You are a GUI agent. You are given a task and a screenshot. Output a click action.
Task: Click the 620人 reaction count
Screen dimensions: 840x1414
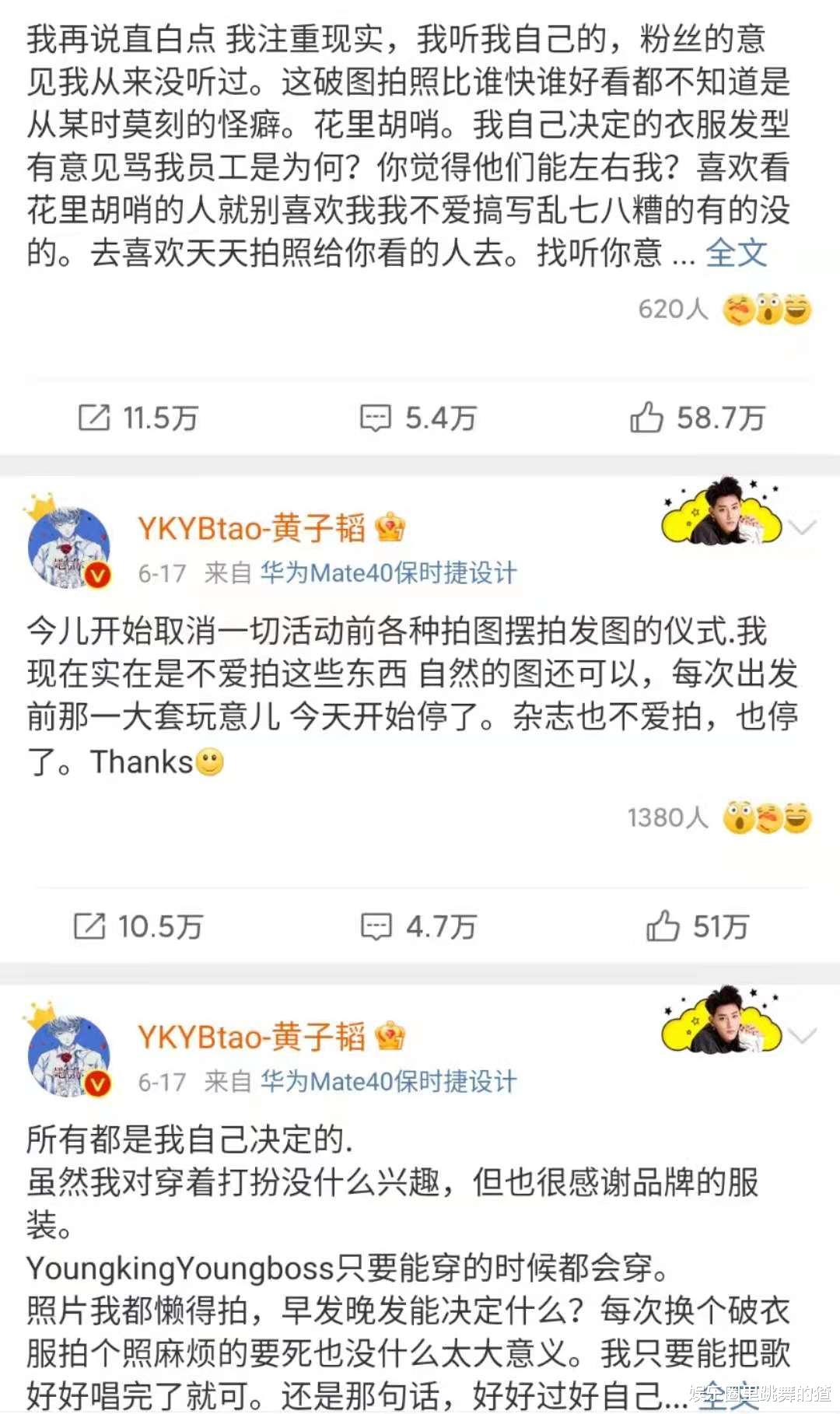pos(674,309)
